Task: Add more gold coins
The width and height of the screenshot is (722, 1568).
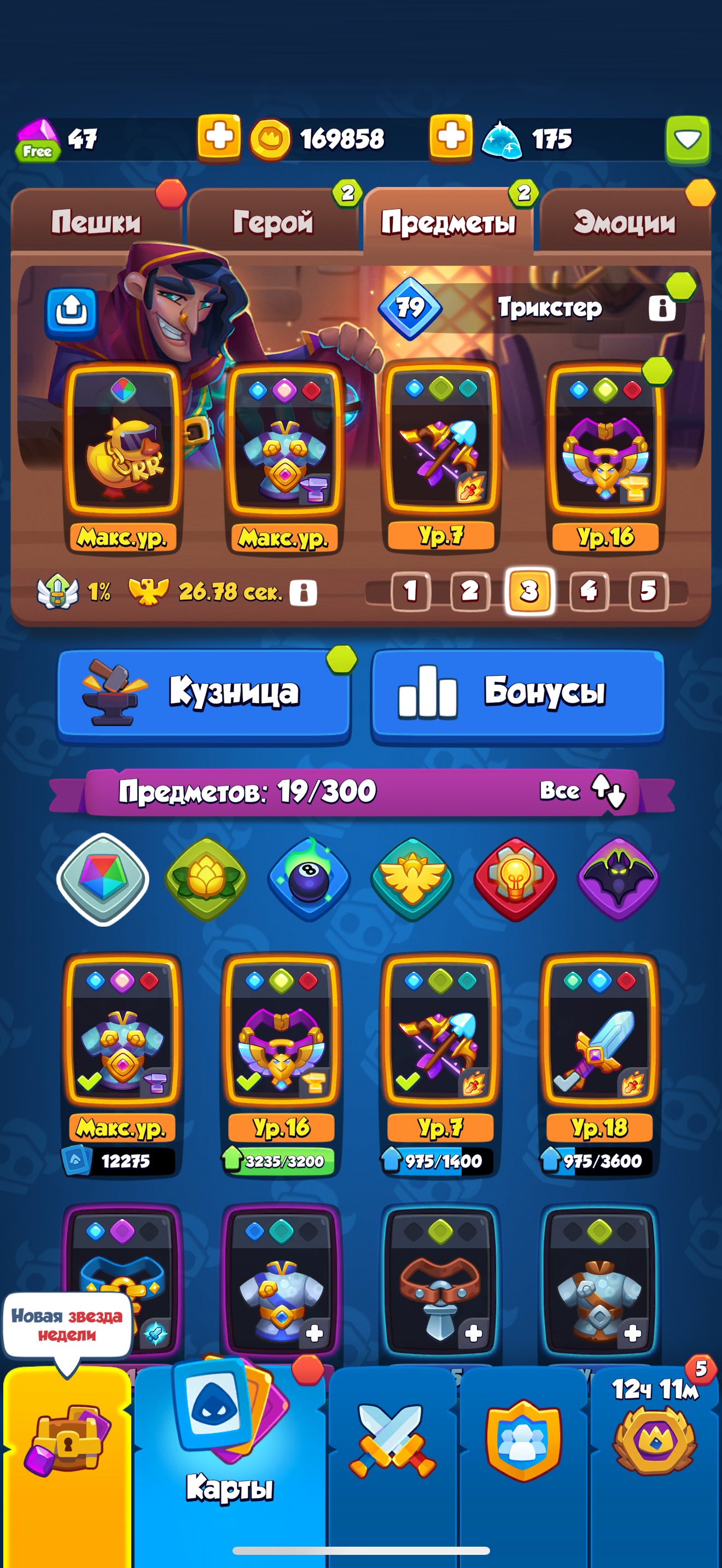Action: (x=219, y=138)
